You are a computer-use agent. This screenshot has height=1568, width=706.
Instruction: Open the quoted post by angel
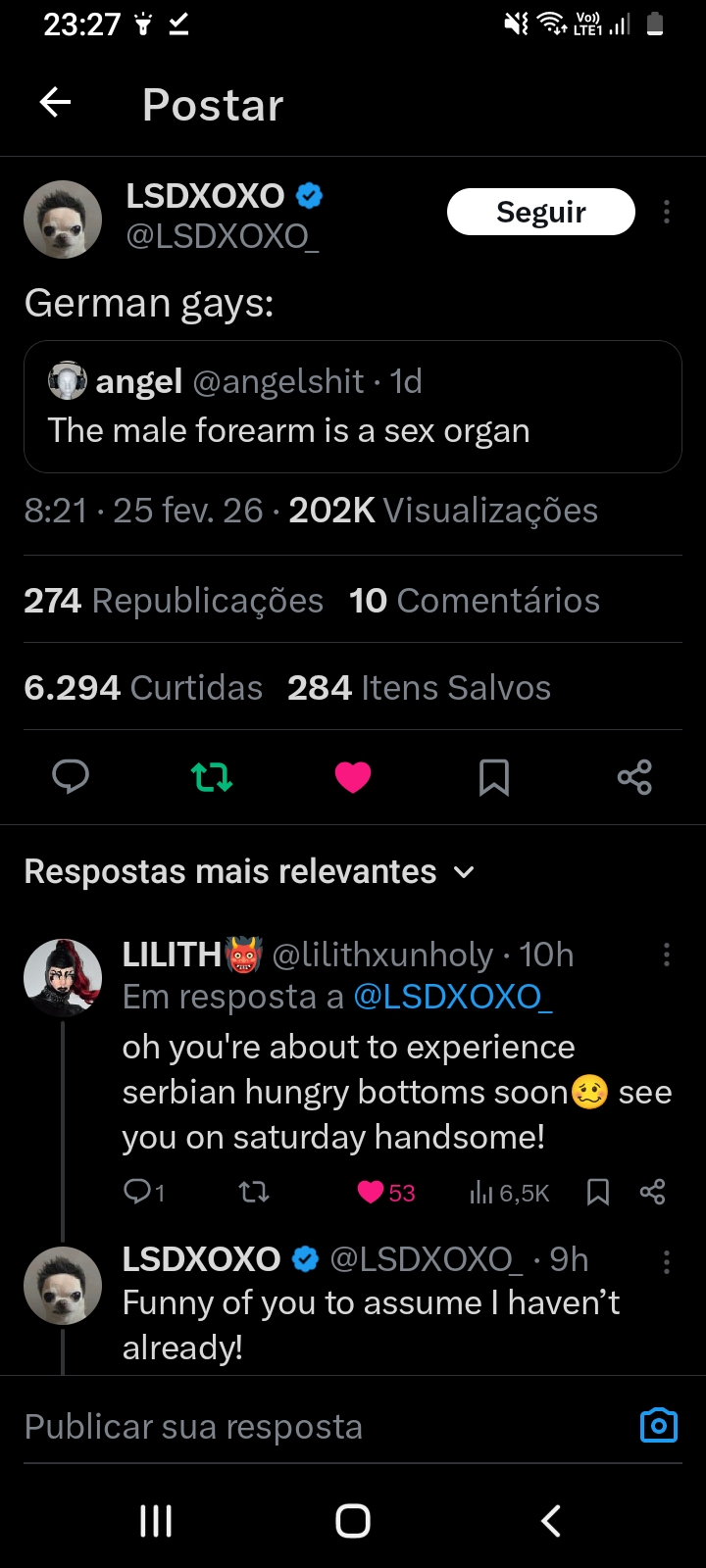pos(352,407)
